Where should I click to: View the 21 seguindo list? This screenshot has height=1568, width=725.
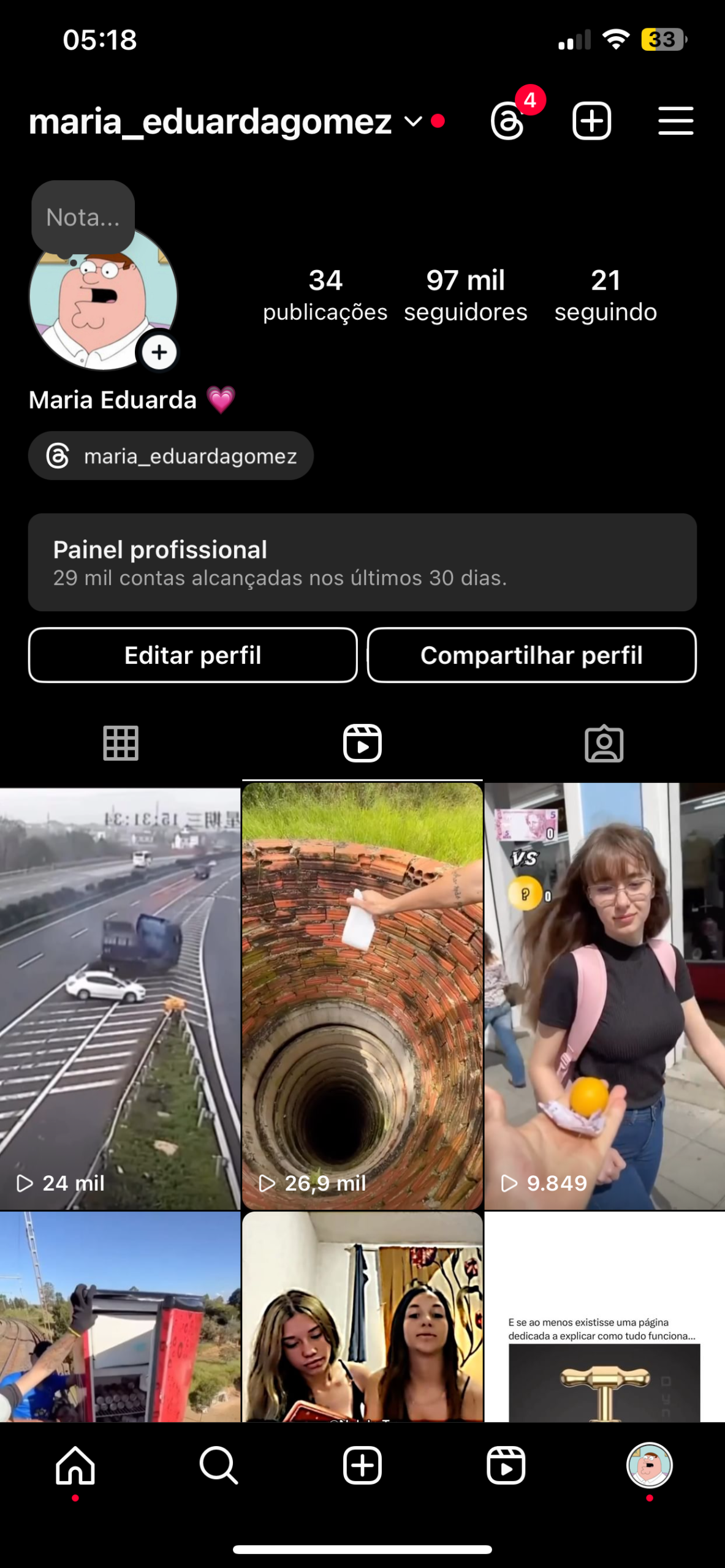pos(605,295)
